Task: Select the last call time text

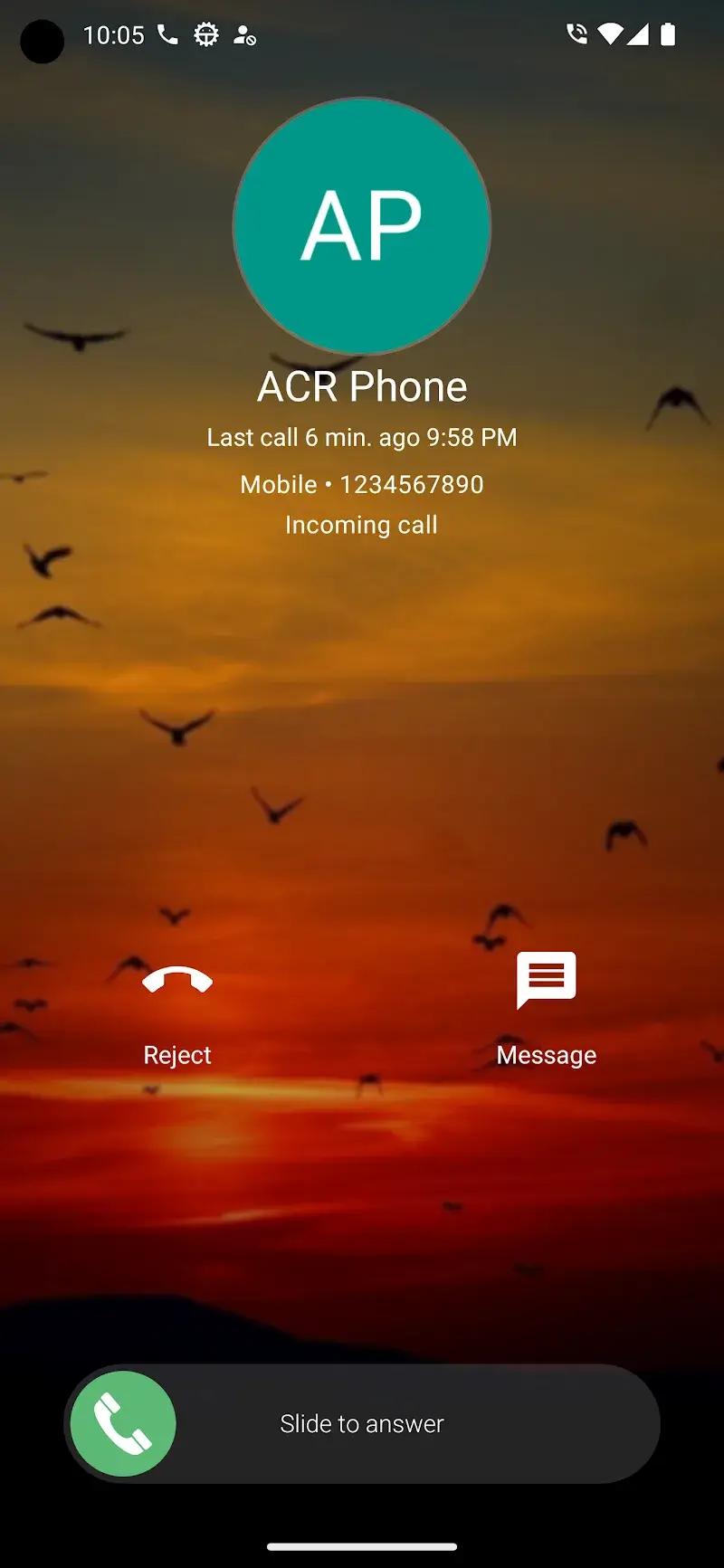Action: pyautogui.click(x=361, y=437)
